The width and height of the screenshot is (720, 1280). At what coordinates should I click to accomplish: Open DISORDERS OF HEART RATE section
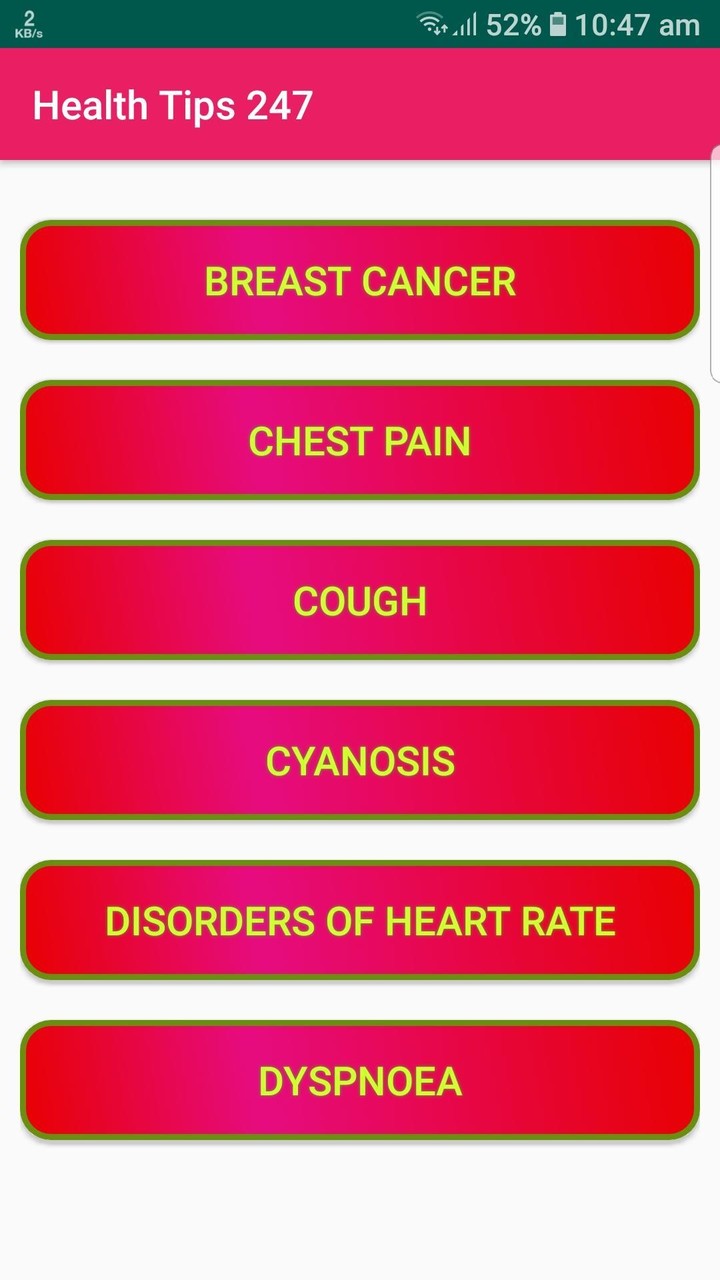pos(360,920)
